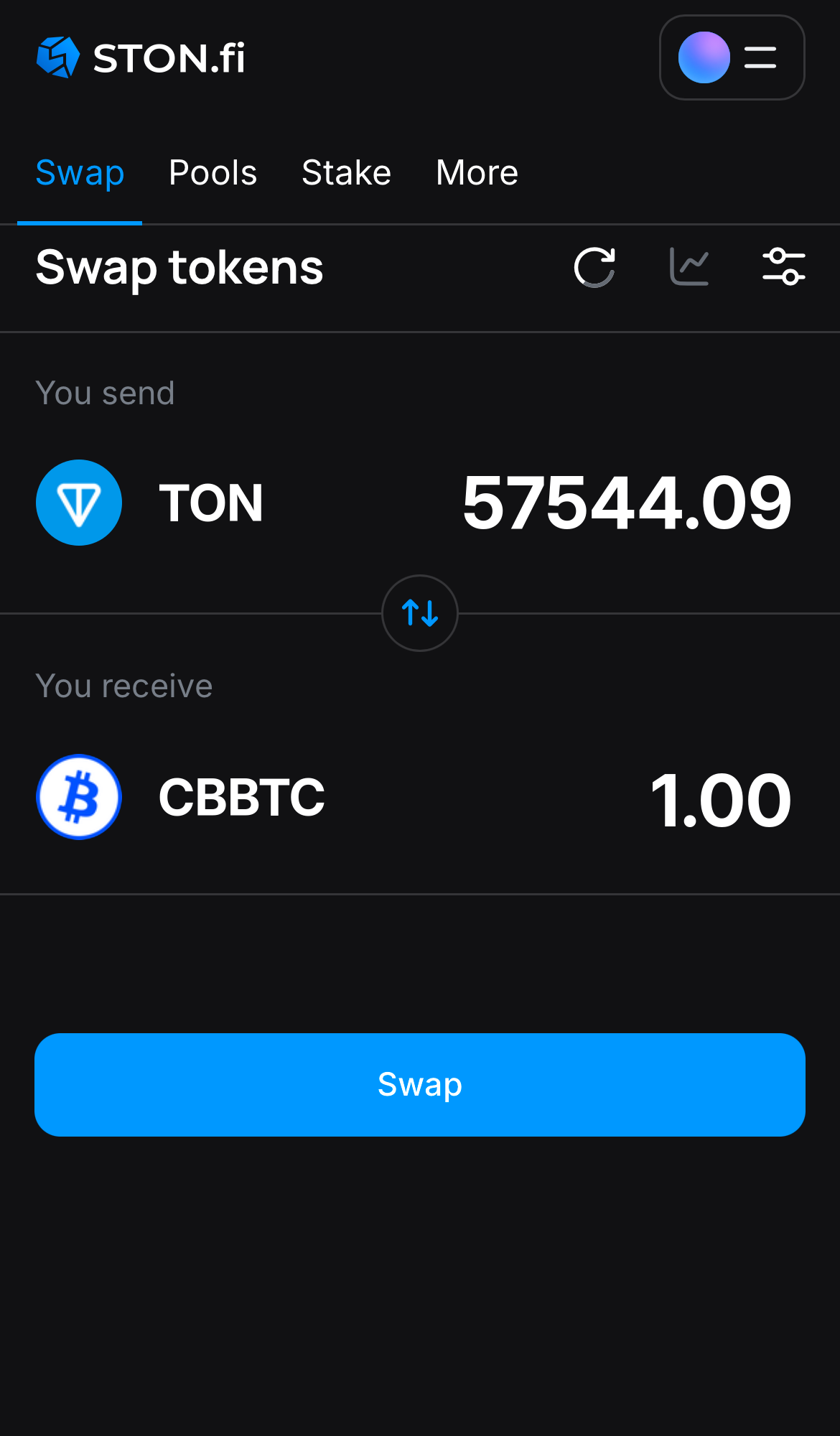
Task: Refresh the swap rates
Action: pos(594,267)
